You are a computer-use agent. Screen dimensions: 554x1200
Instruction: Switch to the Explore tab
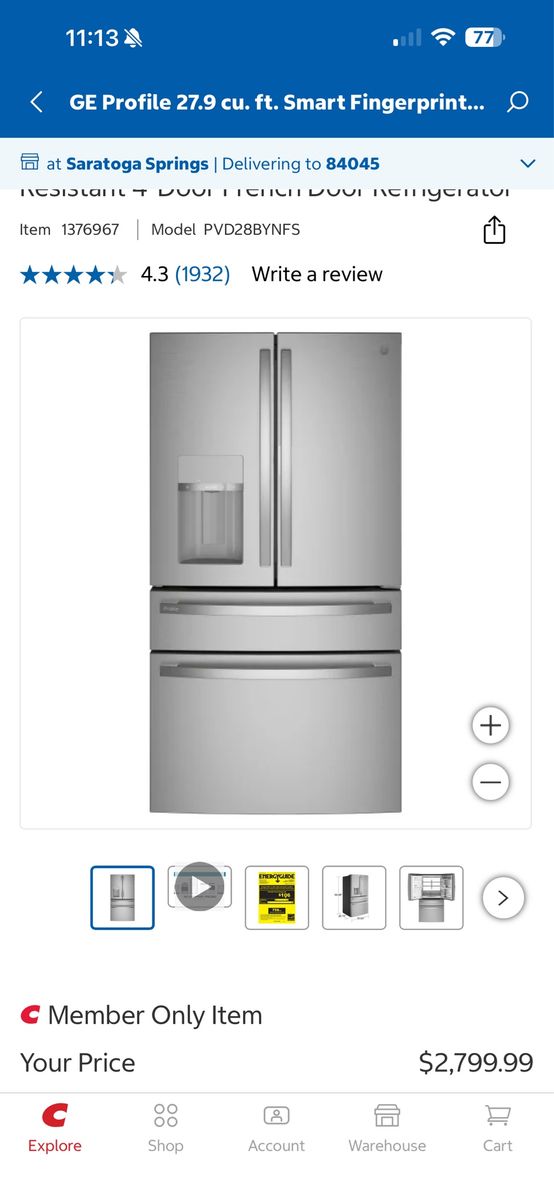[x=55, y=1129]
